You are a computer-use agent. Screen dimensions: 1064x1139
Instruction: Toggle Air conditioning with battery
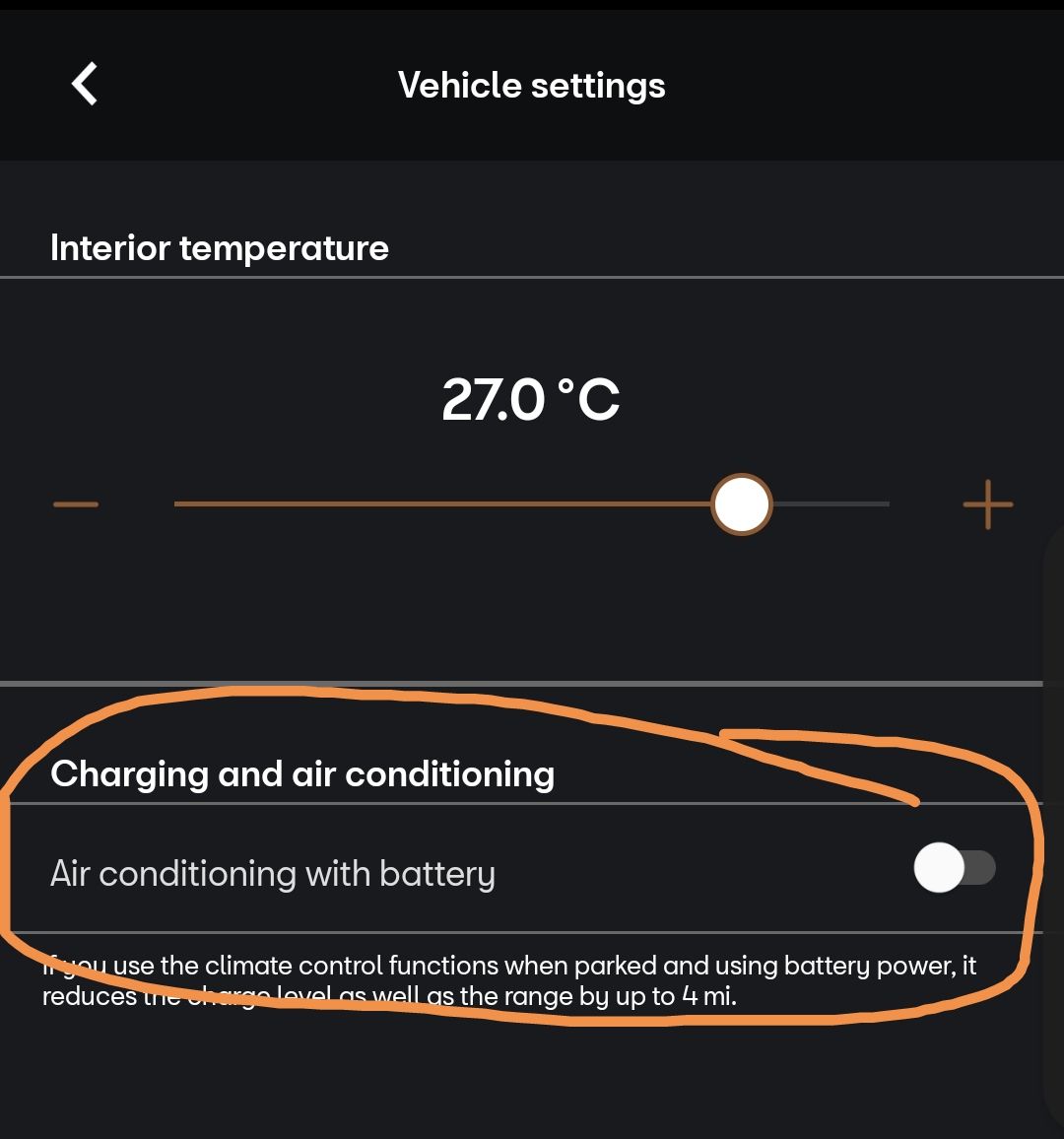(954, 868)
